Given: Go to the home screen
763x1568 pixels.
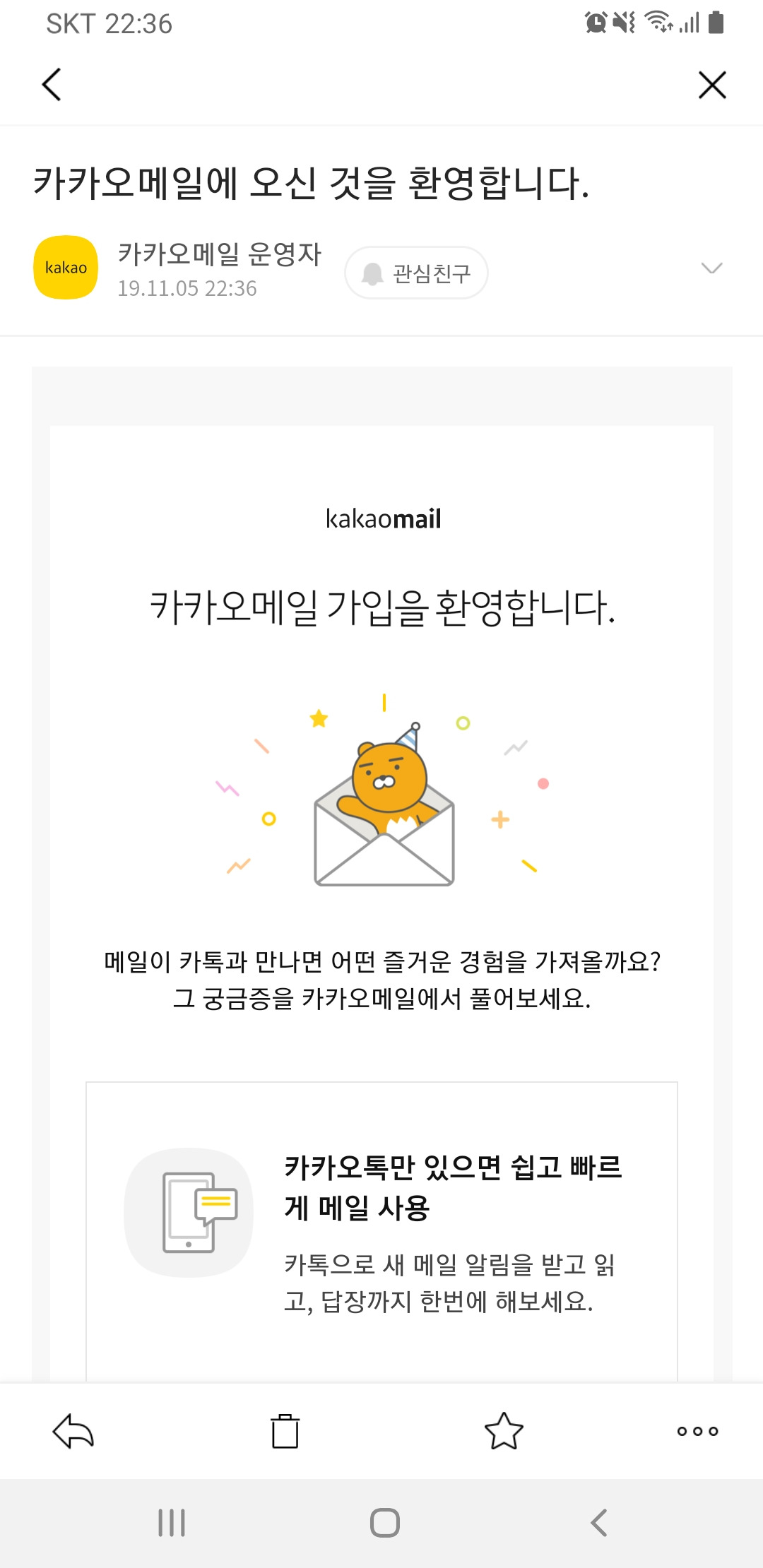Looking at the screenshot, I should tap(385, 1523).
